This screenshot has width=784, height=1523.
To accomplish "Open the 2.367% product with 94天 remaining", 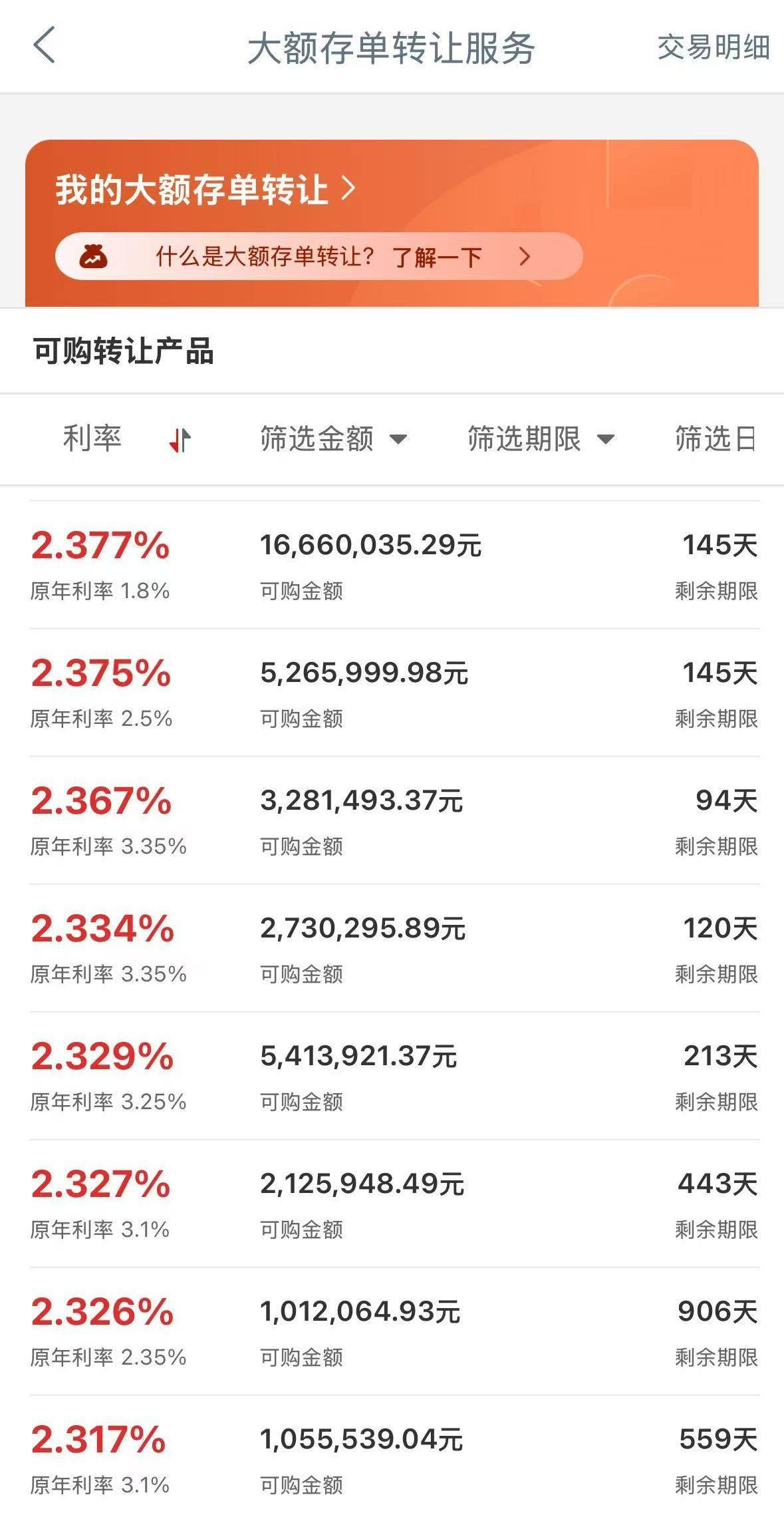I will pyautogui.click(x=394, y=820).
